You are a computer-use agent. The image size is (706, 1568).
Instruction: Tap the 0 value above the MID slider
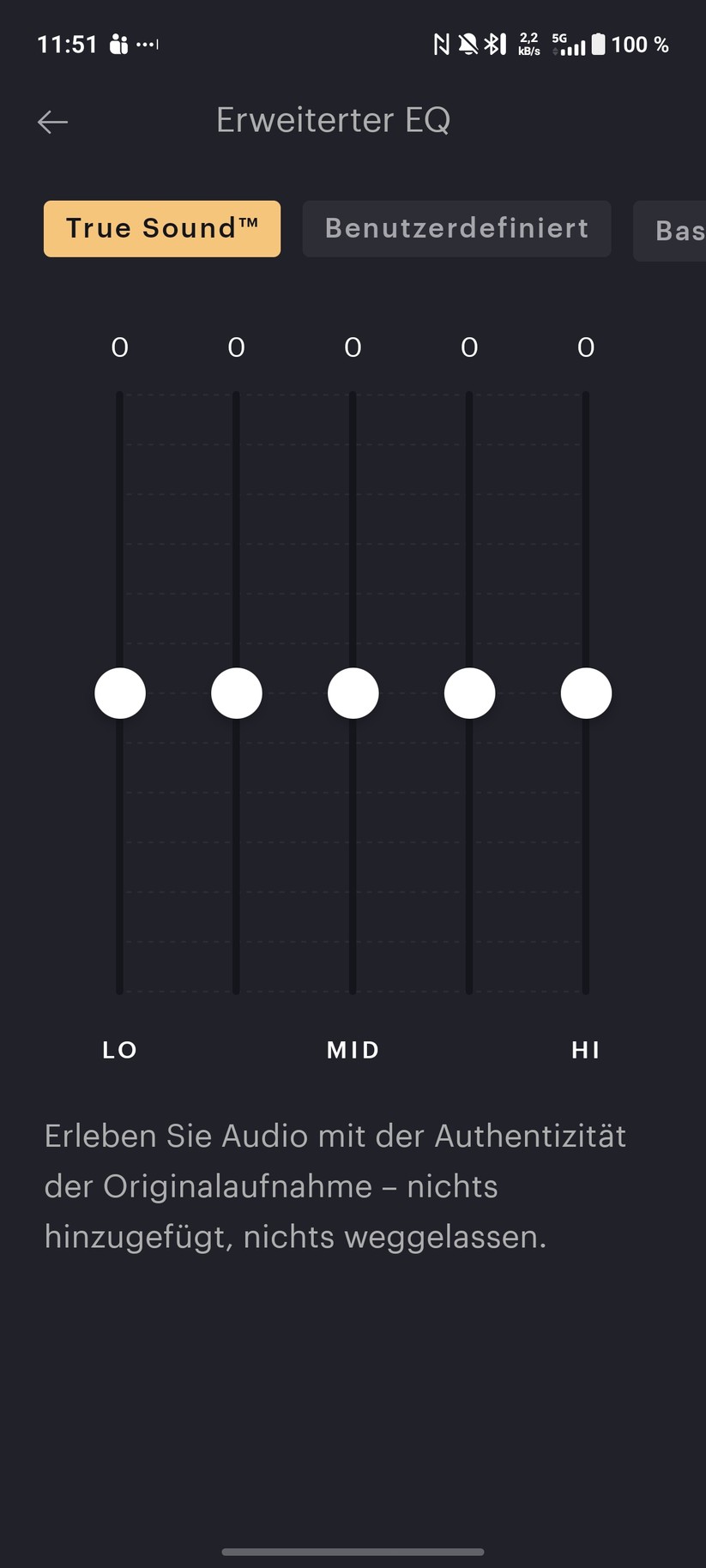pos(353,347)
